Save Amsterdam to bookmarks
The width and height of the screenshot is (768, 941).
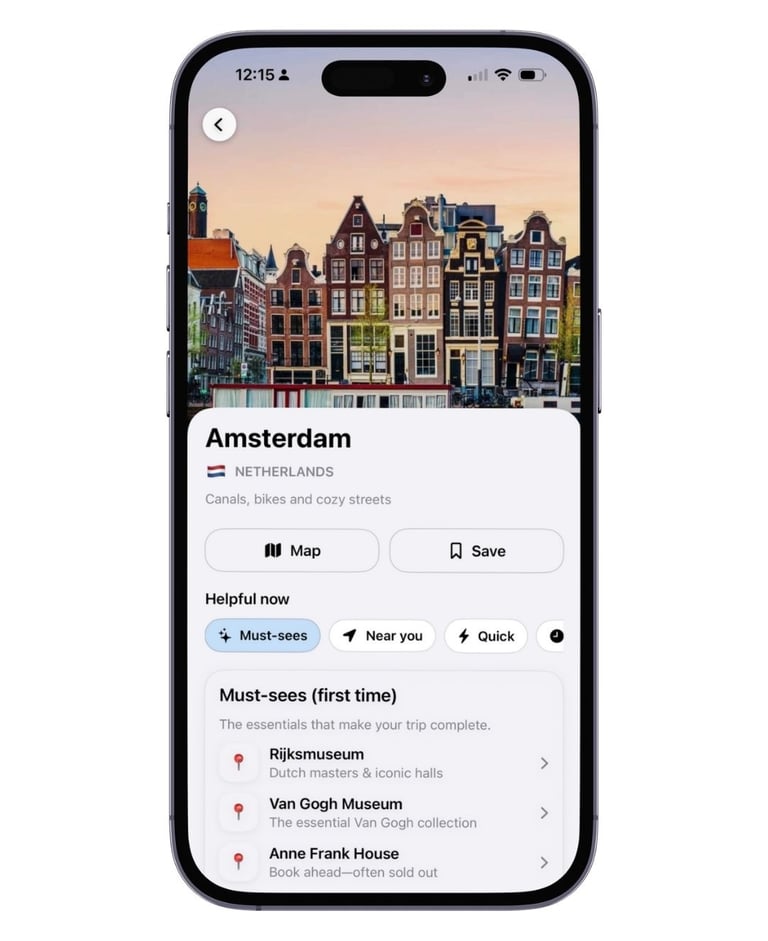click(476, 550)
